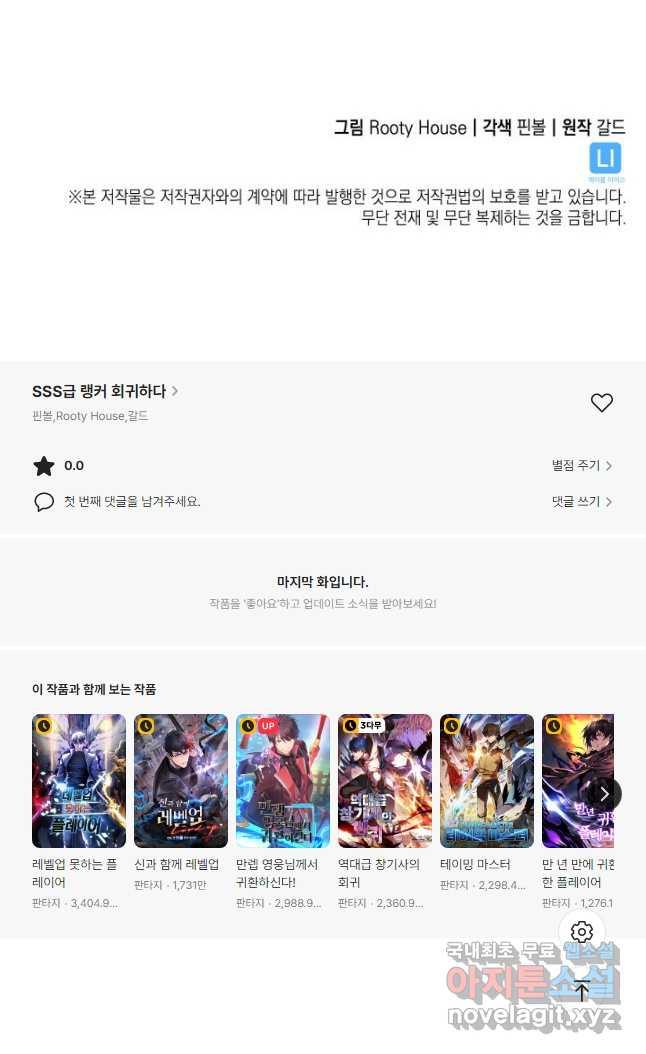Tap 별점 주기 to rate the series
This screenshot has width=646, height=1054.
click(582, 466)
